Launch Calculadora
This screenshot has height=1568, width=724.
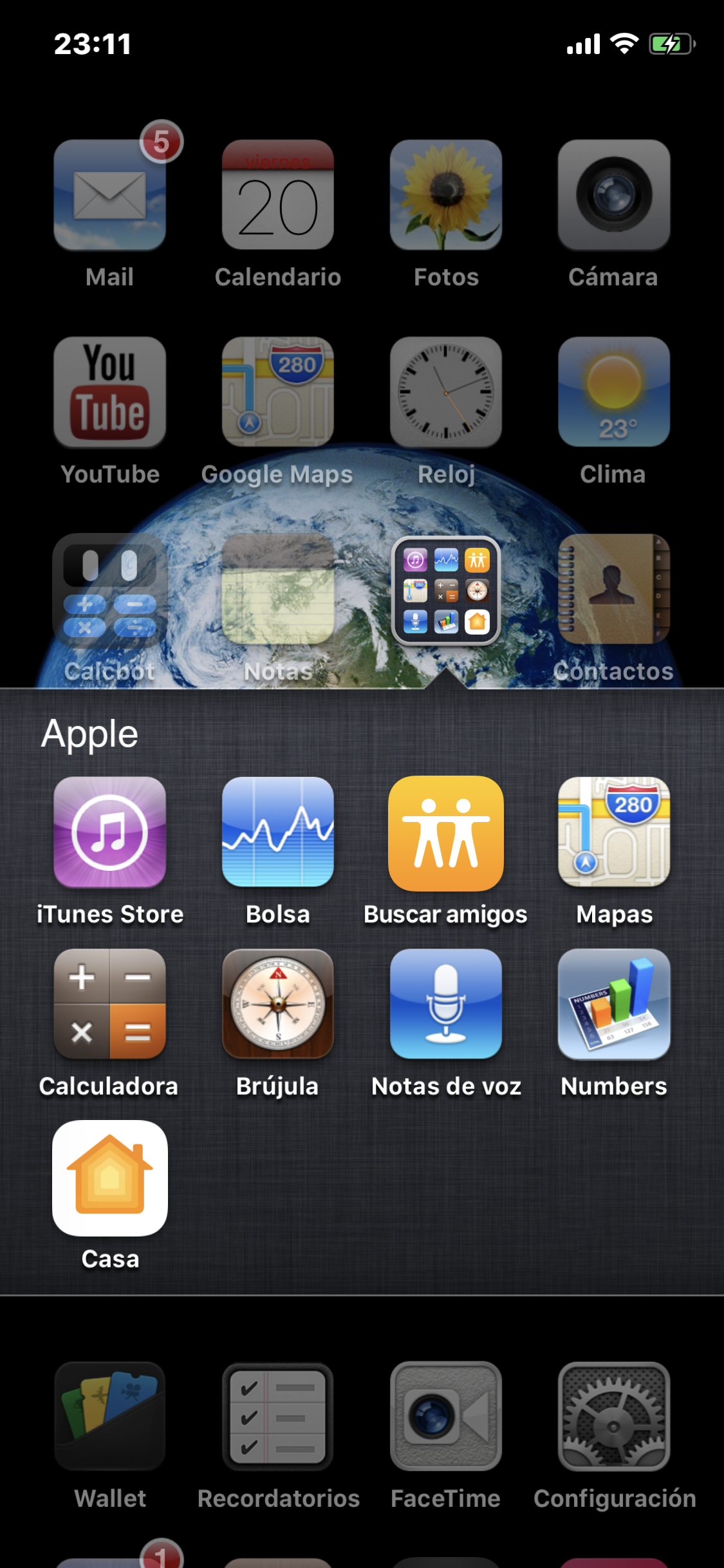(109, 1003)
